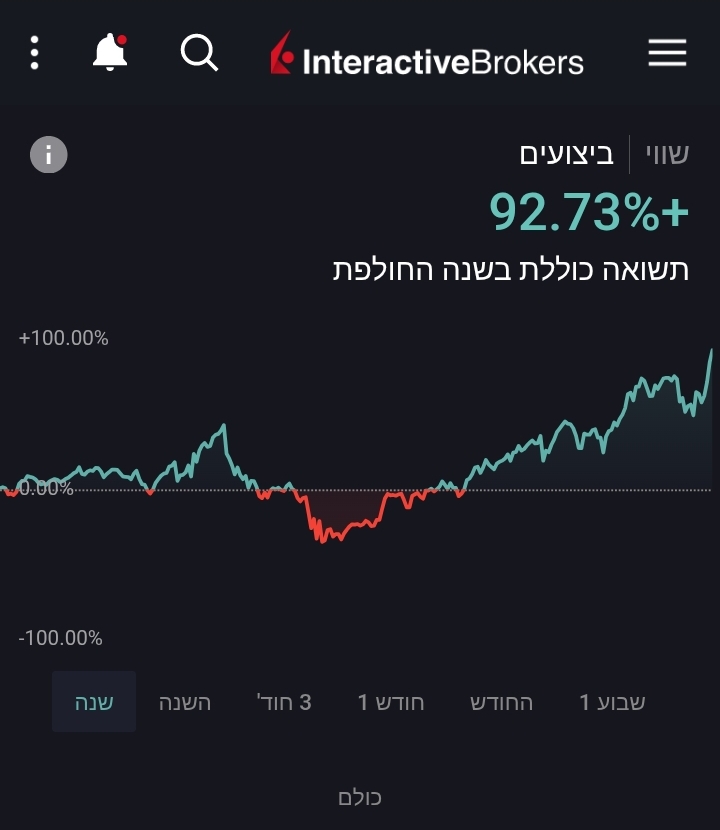
Task: Open the three-dot overflow menu
Action: point(35,53)
